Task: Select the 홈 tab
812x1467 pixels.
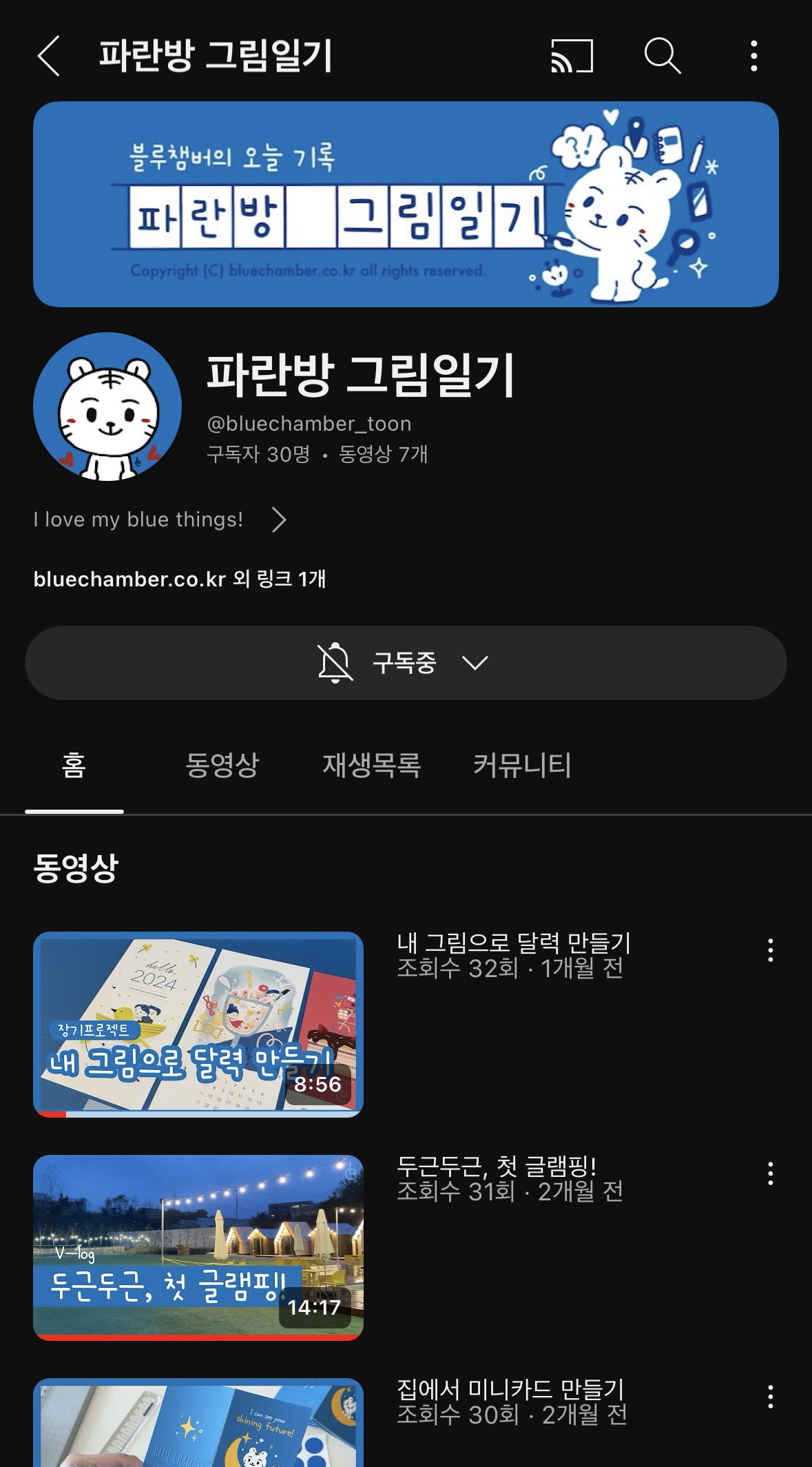Action: (74, 765)
